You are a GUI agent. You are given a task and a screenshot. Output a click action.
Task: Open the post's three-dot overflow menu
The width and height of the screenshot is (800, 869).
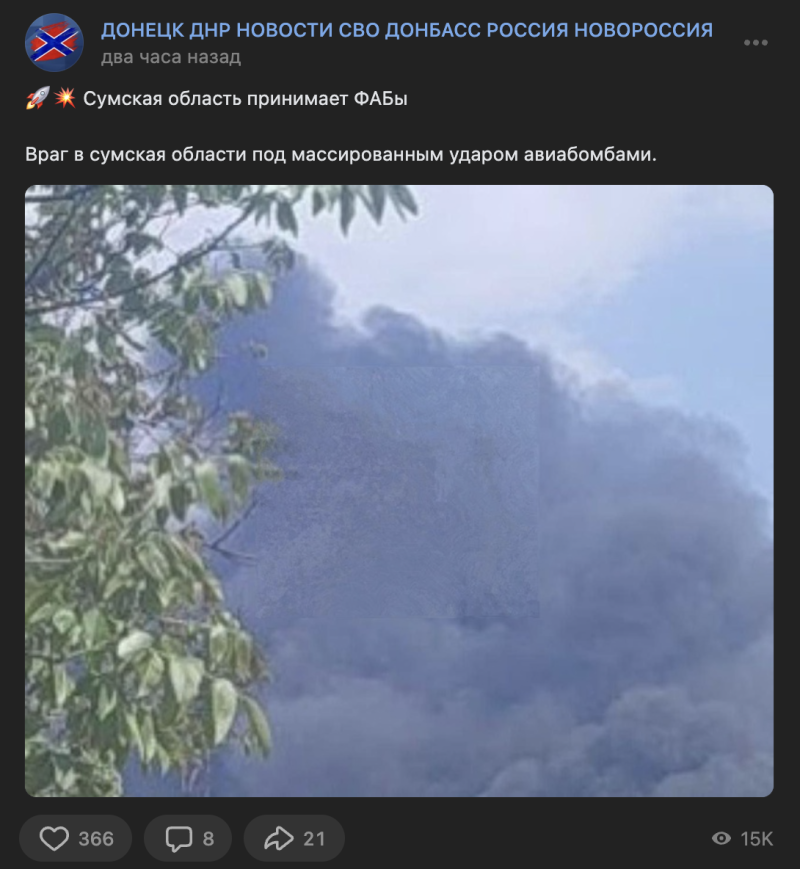[757, 43]
